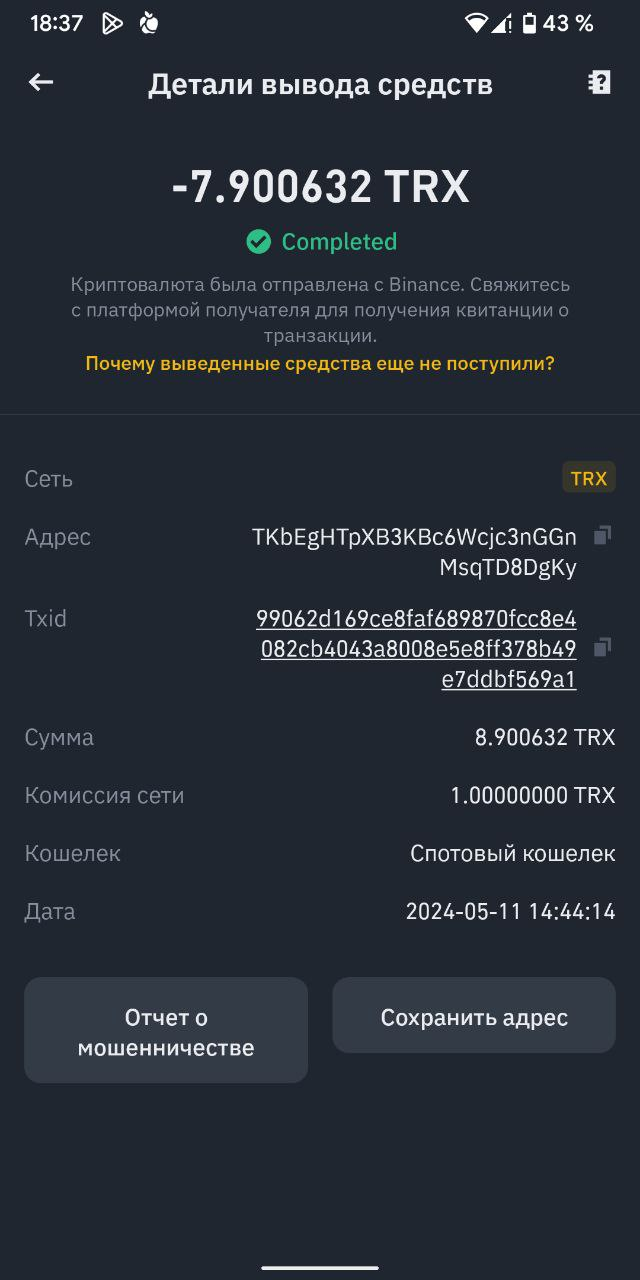Viewport: 640px width, 1280px height.
Task: Tap "Сохранить адрес" button
Action: pos(474,1016)
